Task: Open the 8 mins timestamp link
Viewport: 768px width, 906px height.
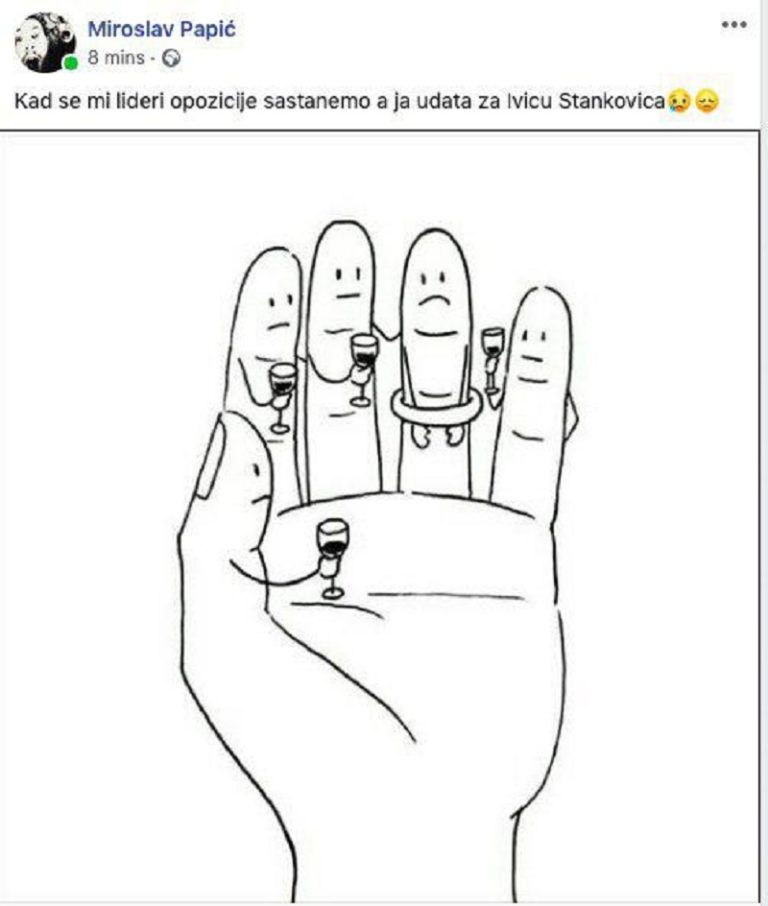Action: pyautogui.click(x=116, y=58)
